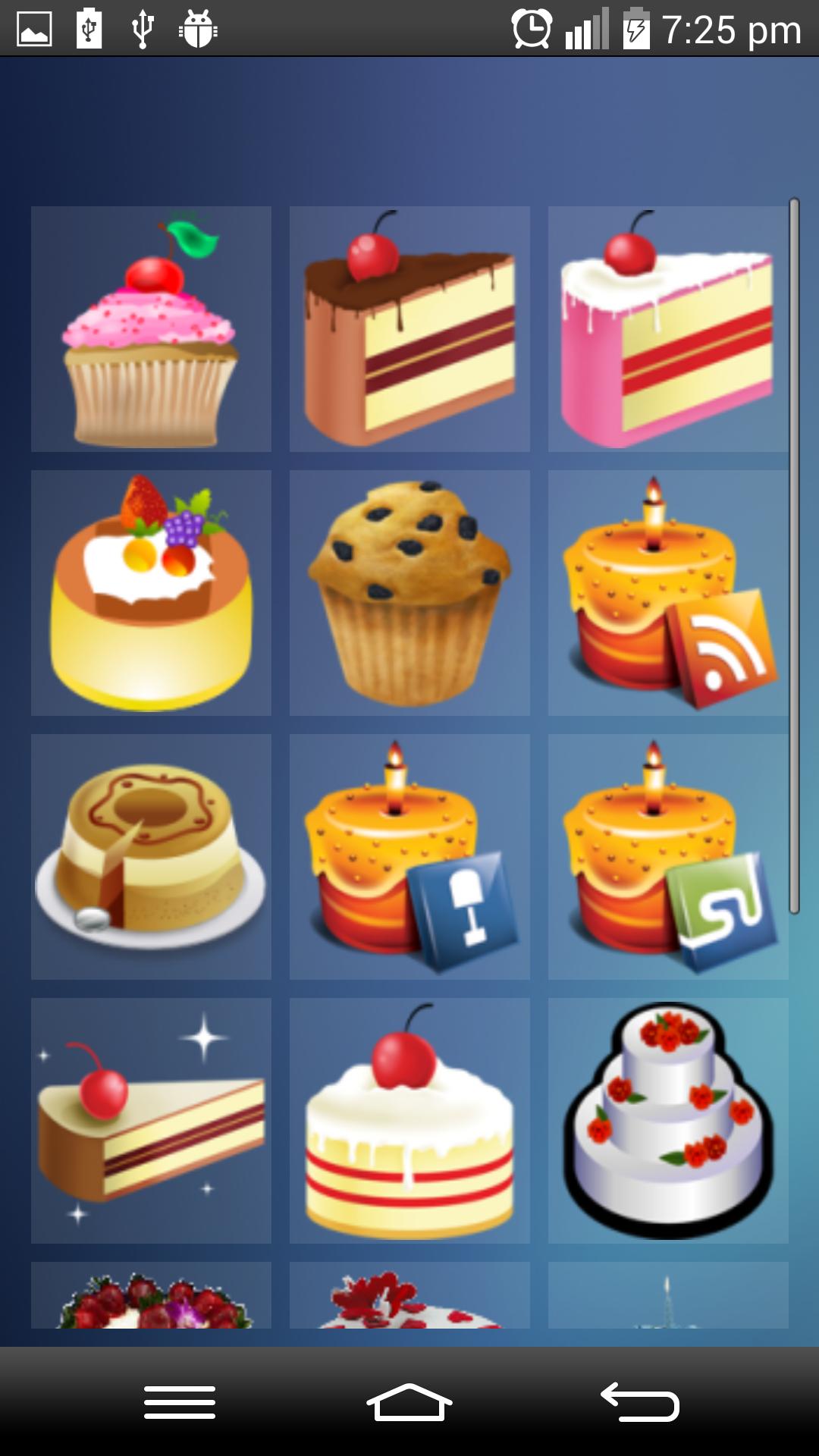This screenshot has width=819, height=1456.
Task: Go to the home screen
Action: pos(409,1402)
